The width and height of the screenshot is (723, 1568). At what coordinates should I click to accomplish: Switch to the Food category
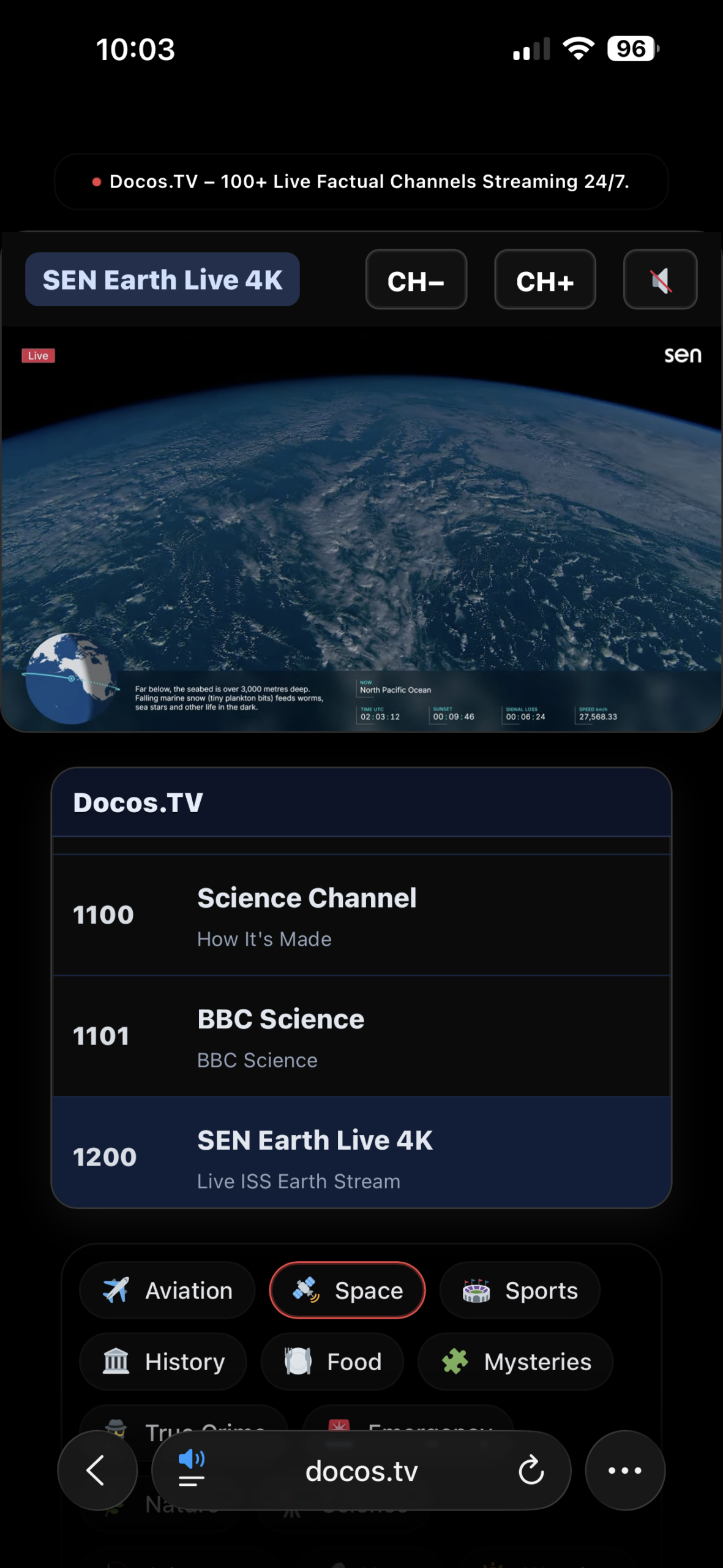pos(332,1362)
